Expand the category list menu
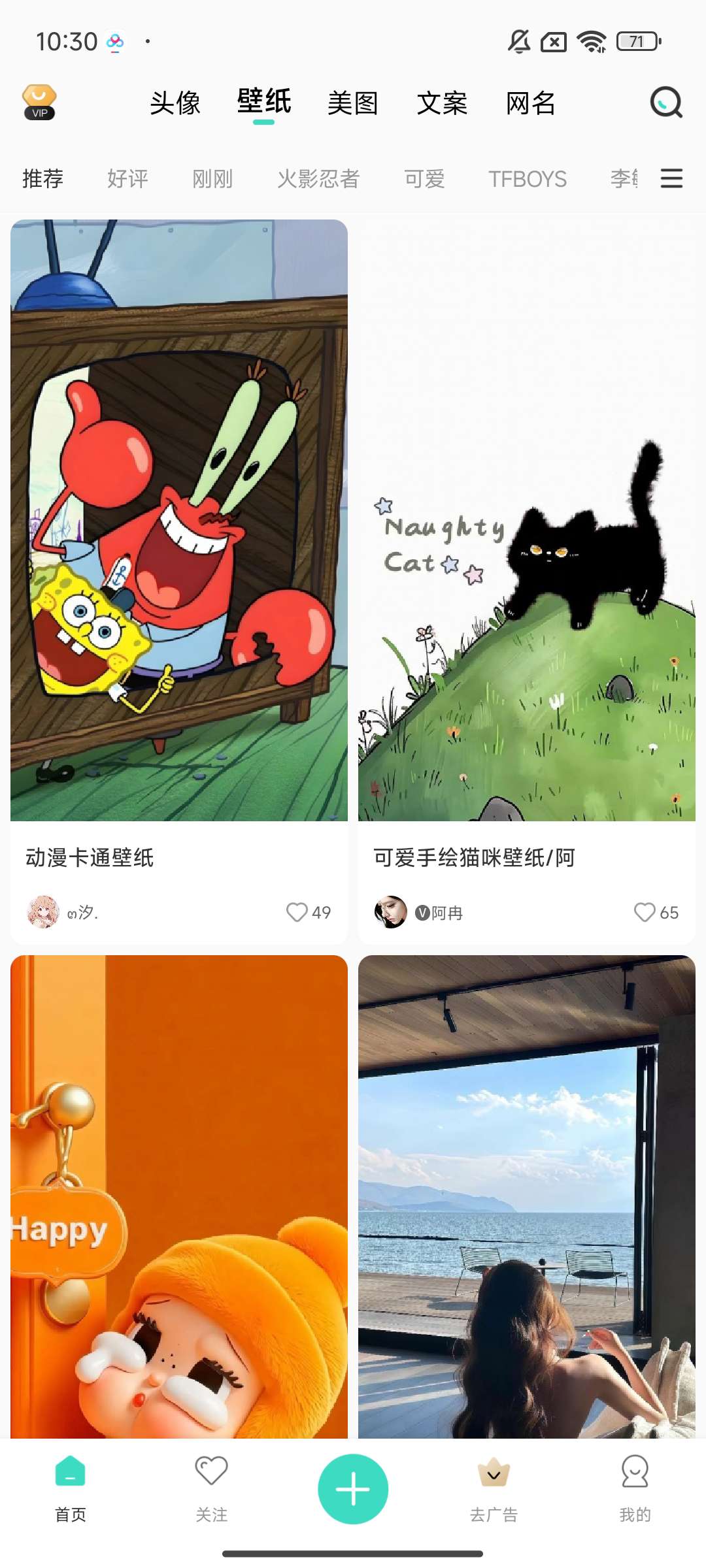Screen dimensions: 706x1568 pyautogui.click(x=671, y=178)
